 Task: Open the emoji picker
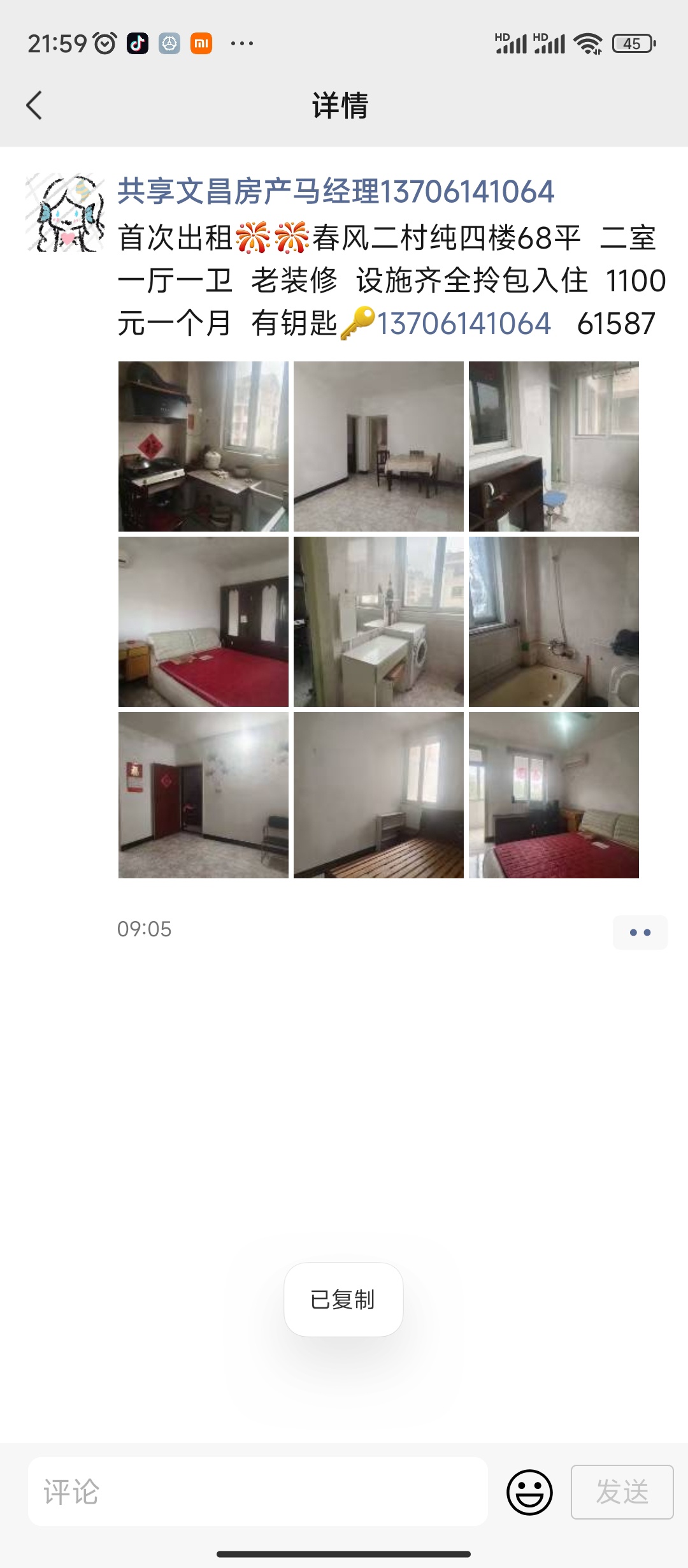pyautogui.click(x=529, y=1492)
